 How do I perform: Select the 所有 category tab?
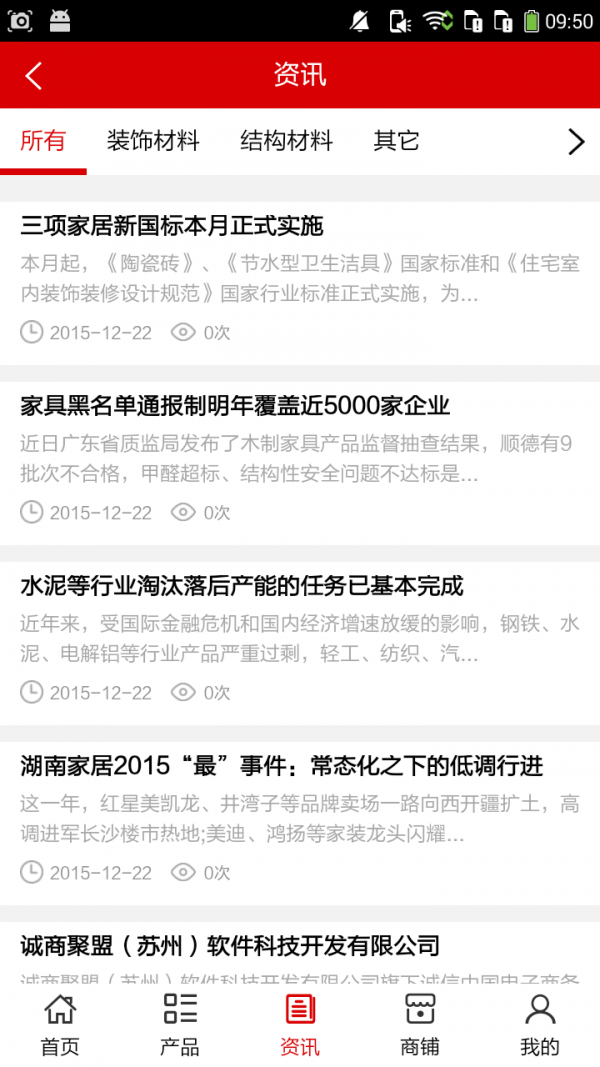(43, 141)
